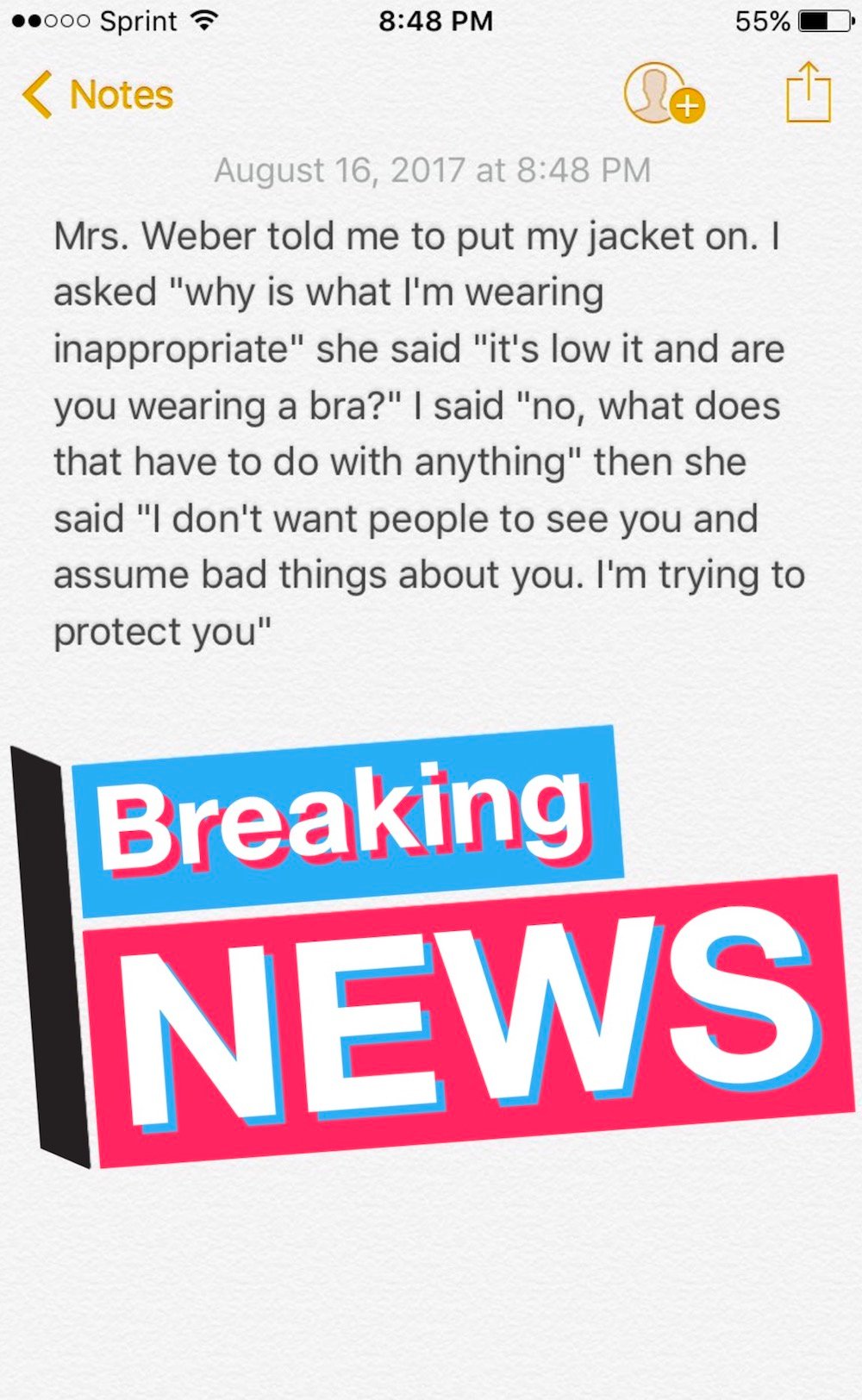This screenshot has width=862, height=1400.
Task: Add people to this note
Action: click(x=663, y=93)
